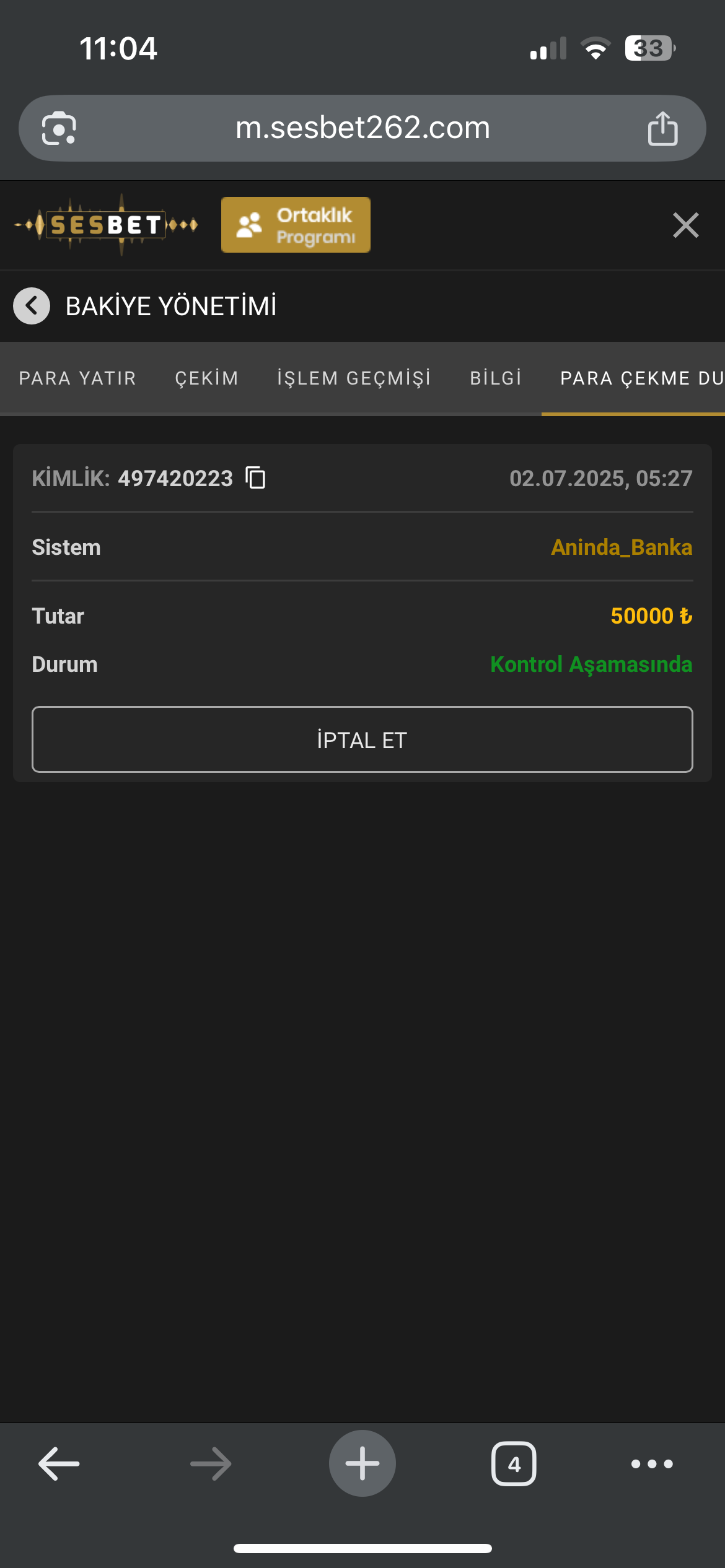Open the camera lens search icon
The height and width of the screenshot is (1568, 725).
point(59,128)
